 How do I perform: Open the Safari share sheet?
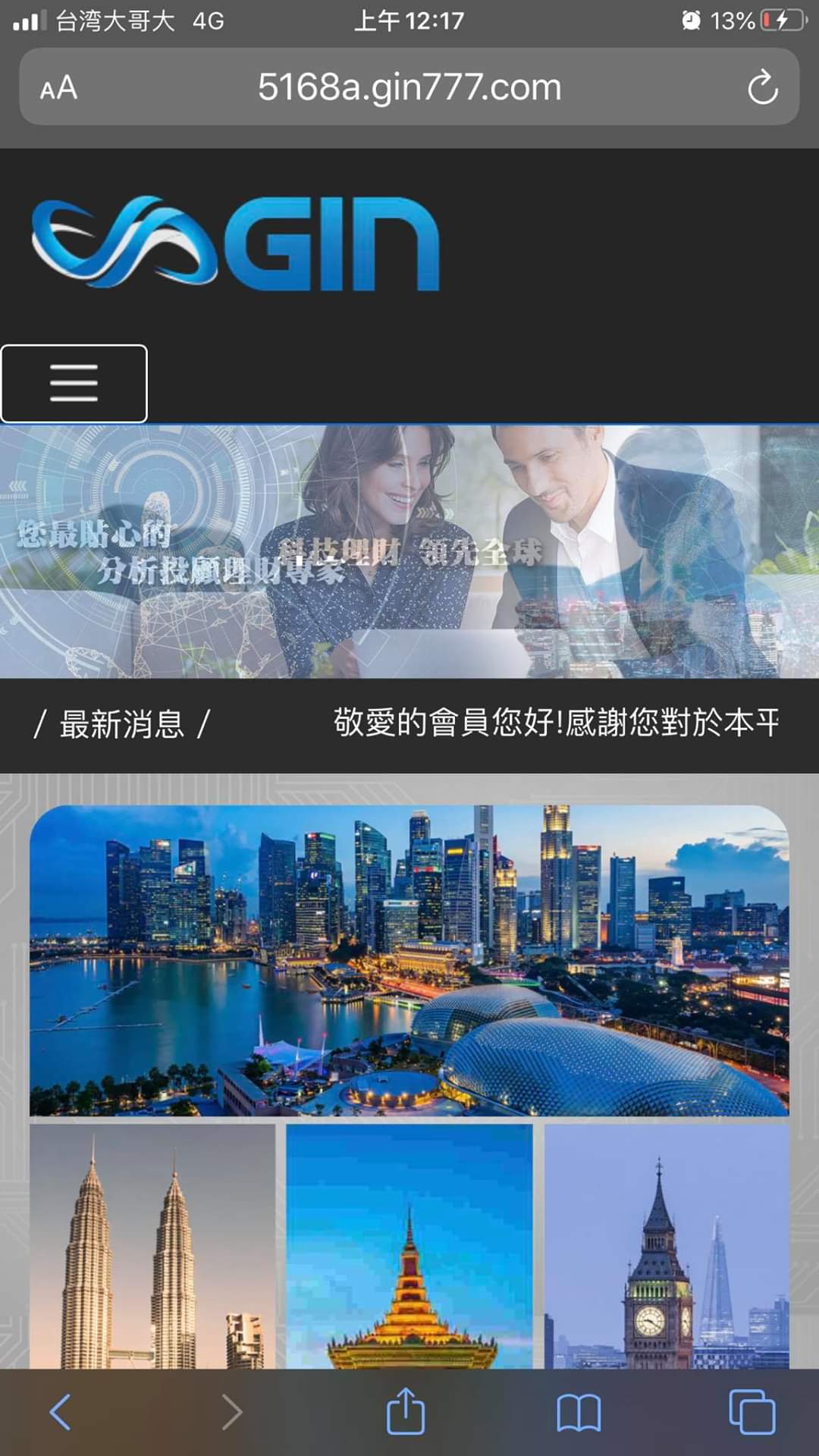tap(406, 1412)
